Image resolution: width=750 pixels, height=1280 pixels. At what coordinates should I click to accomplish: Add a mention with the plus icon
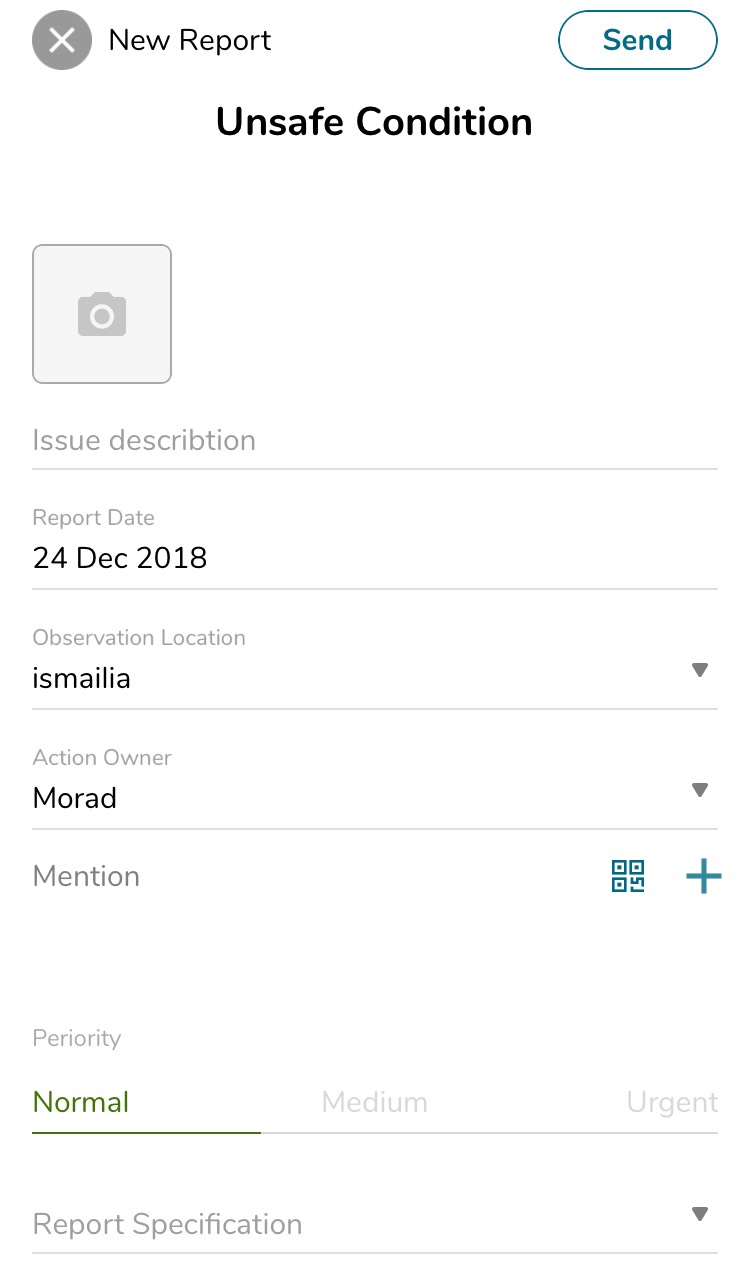click(x=704, y=877)
